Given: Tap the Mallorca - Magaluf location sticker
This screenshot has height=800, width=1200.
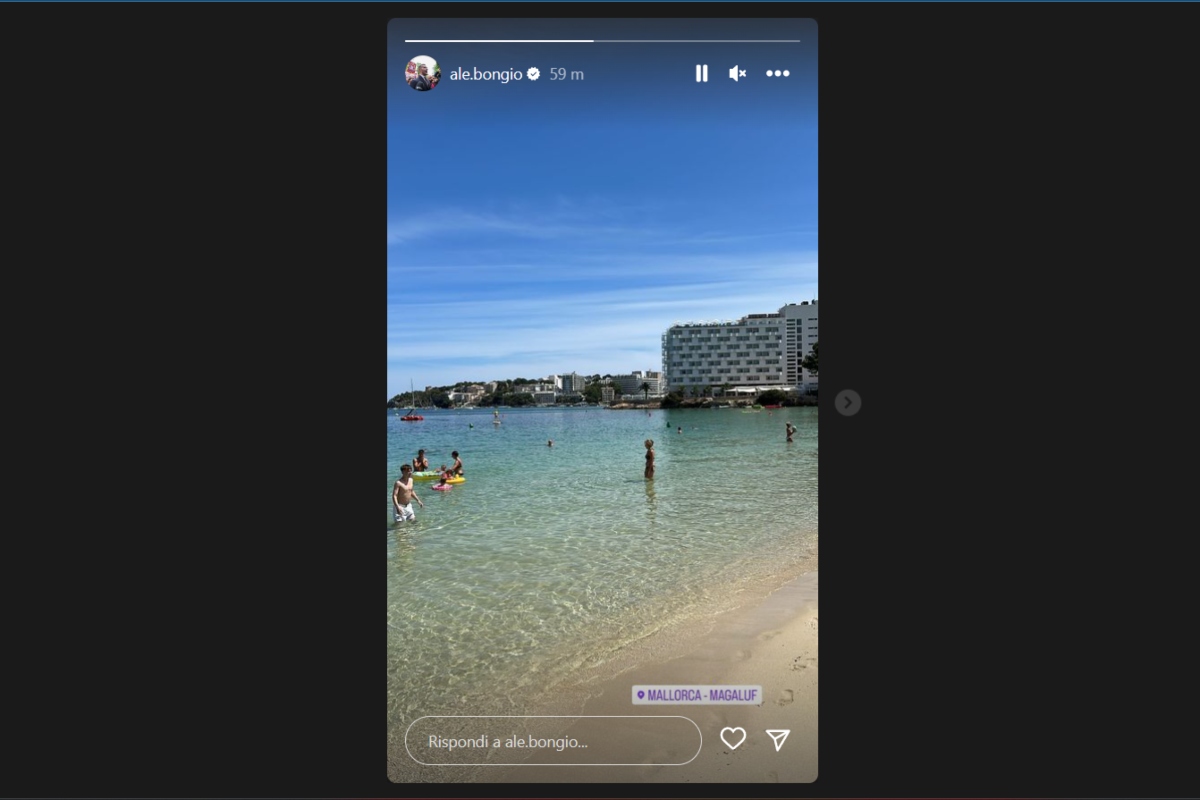Looking at the screenshot, I should coord(697,695).
